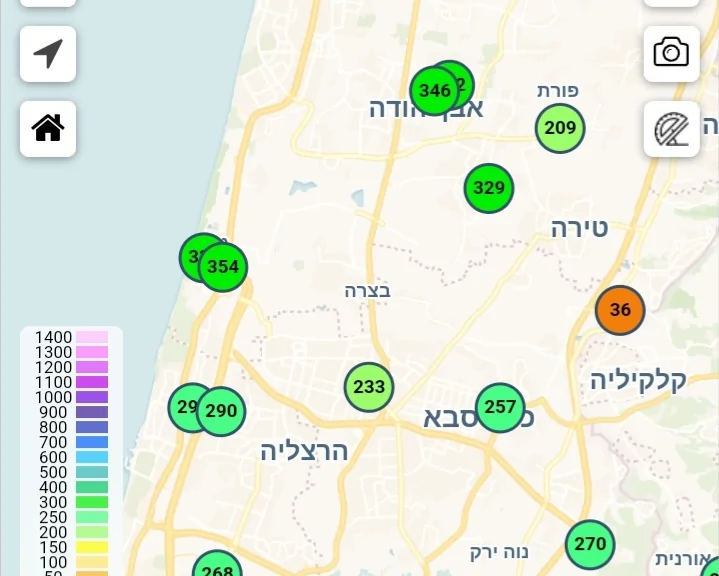Screen dimensions: 719x576
Task: Select the station marker showing 257
Action: 500,408
